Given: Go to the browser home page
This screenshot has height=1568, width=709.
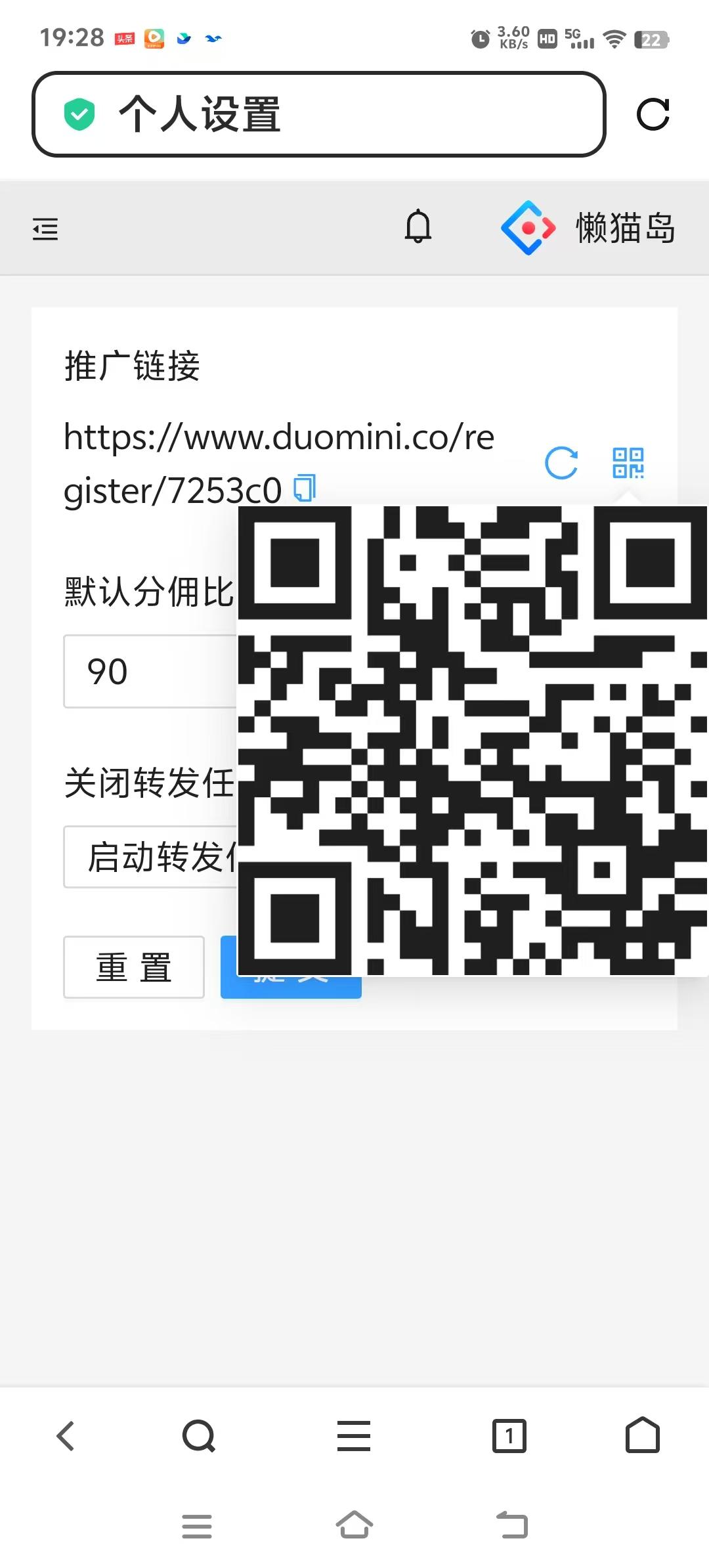Looking at the screenshot, I should (643, 1435).
